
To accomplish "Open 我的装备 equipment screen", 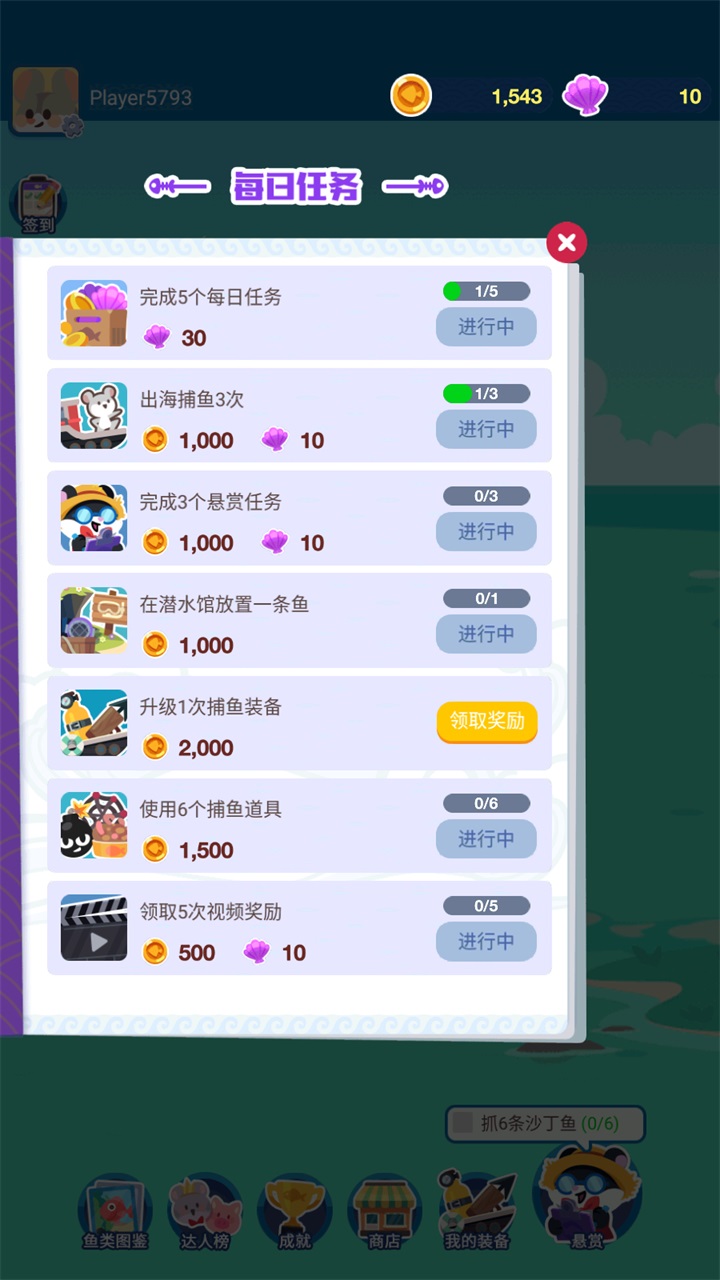I will [476, 1207].
